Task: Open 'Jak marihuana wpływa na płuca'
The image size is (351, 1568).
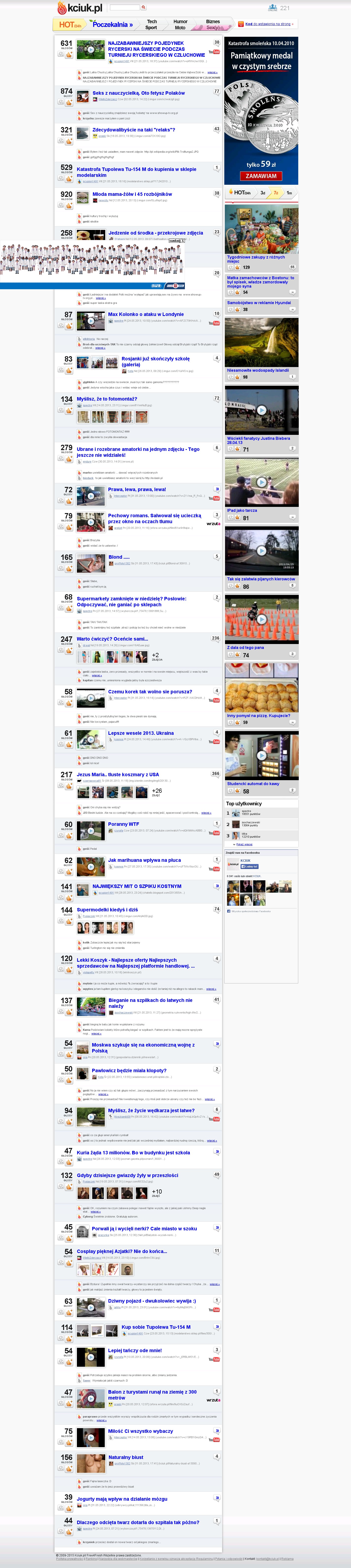Action: tap(144, 860)
